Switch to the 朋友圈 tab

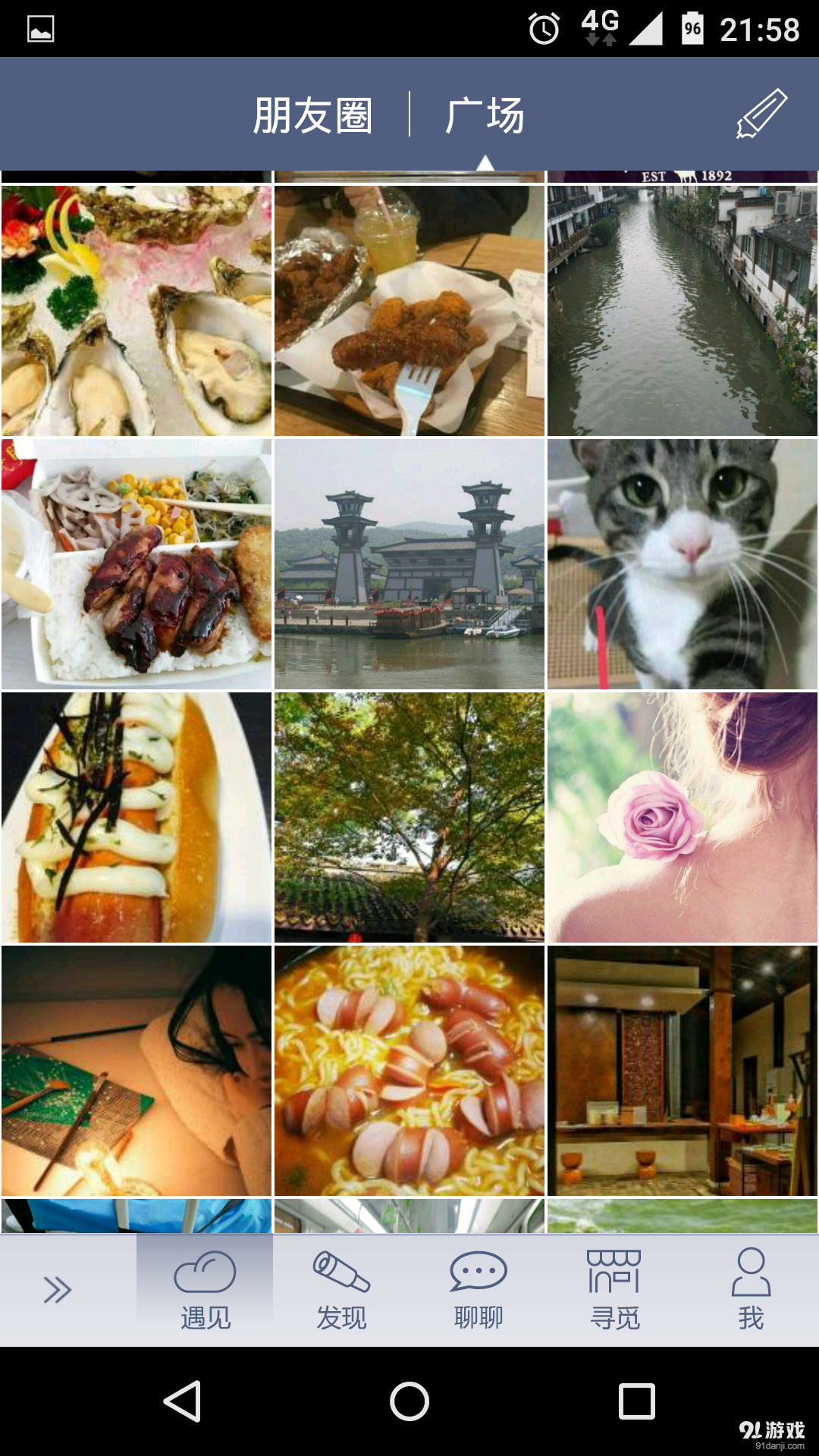(312, 115)
